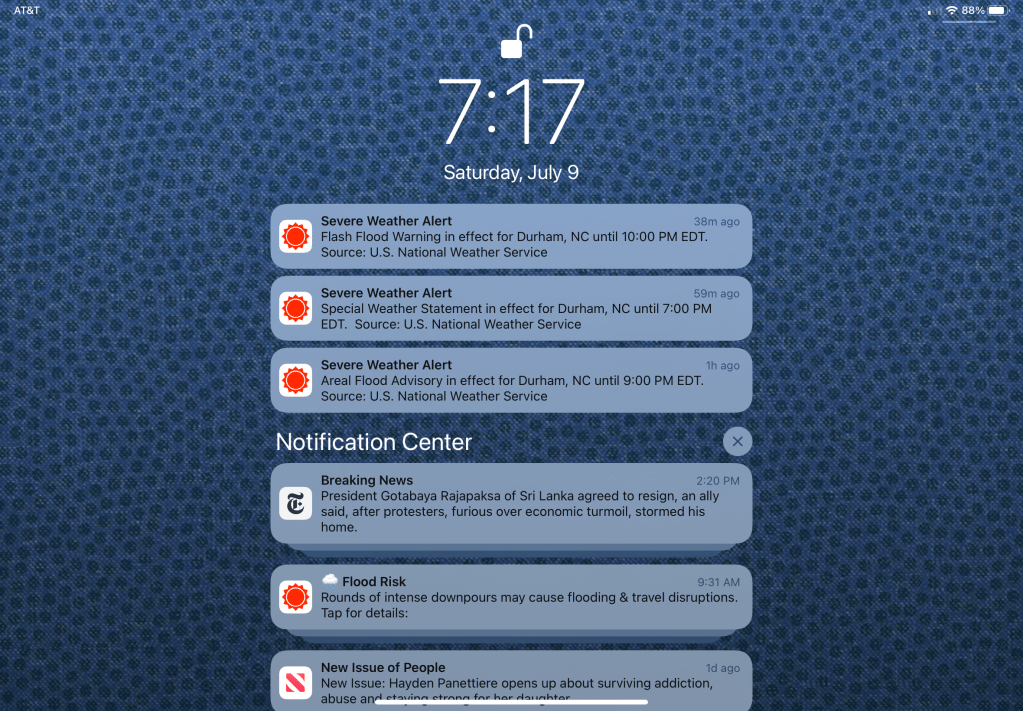Open the New Issue of People notification
This screenshot has width=1023, height=711.
tap(511, 682)
